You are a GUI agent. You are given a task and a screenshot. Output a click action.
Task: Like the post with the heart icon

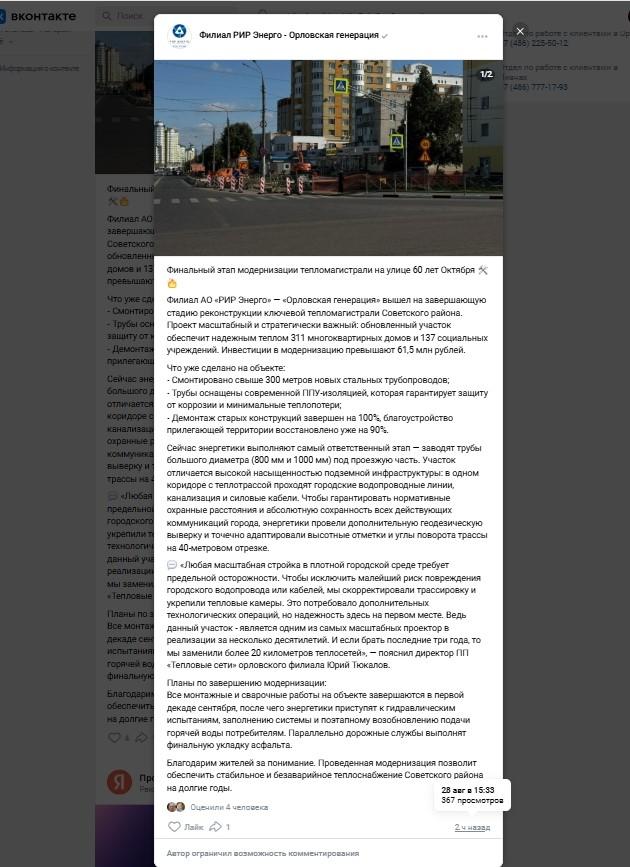coord(174,827)
